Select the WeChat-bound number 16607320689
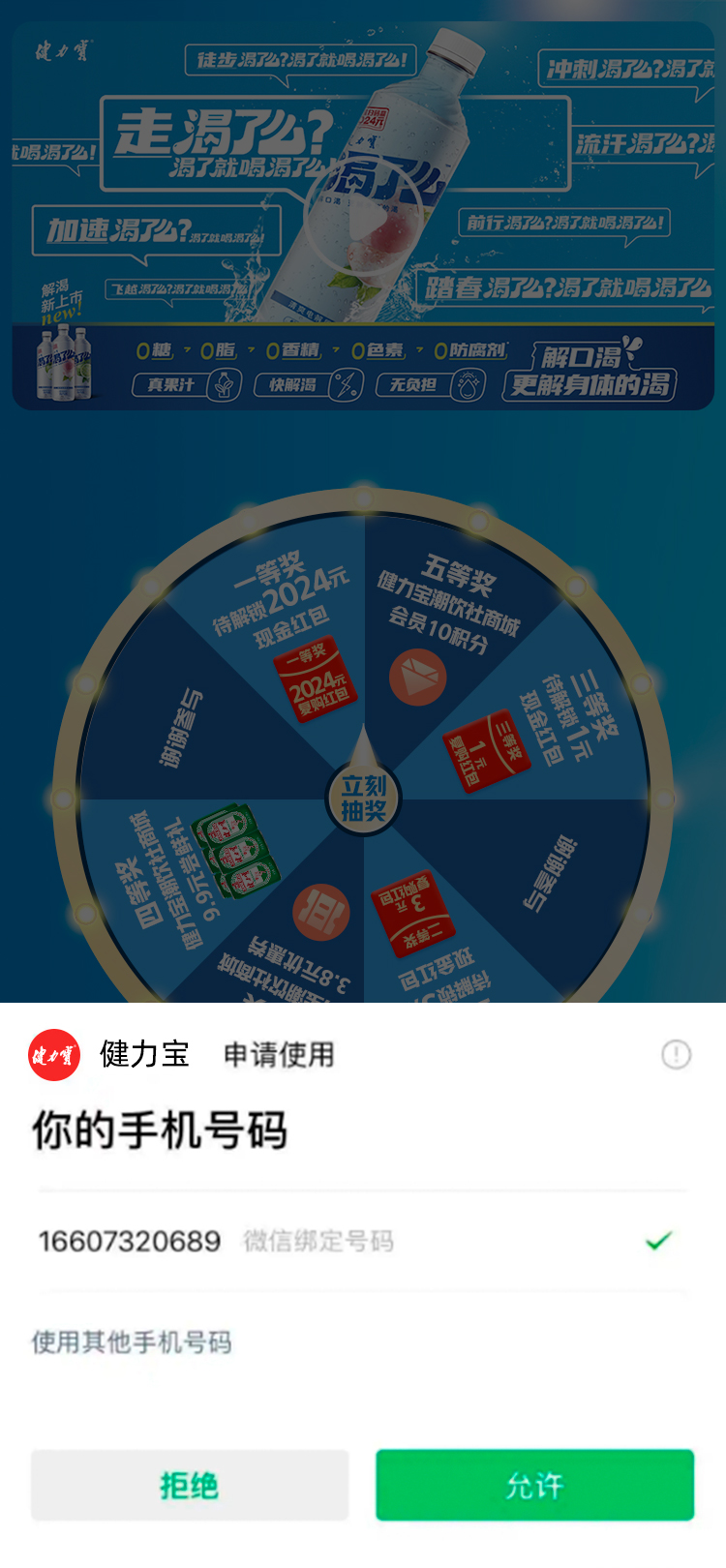Viewport: 726px width, 1568px height. click(x=358, y=1241)
